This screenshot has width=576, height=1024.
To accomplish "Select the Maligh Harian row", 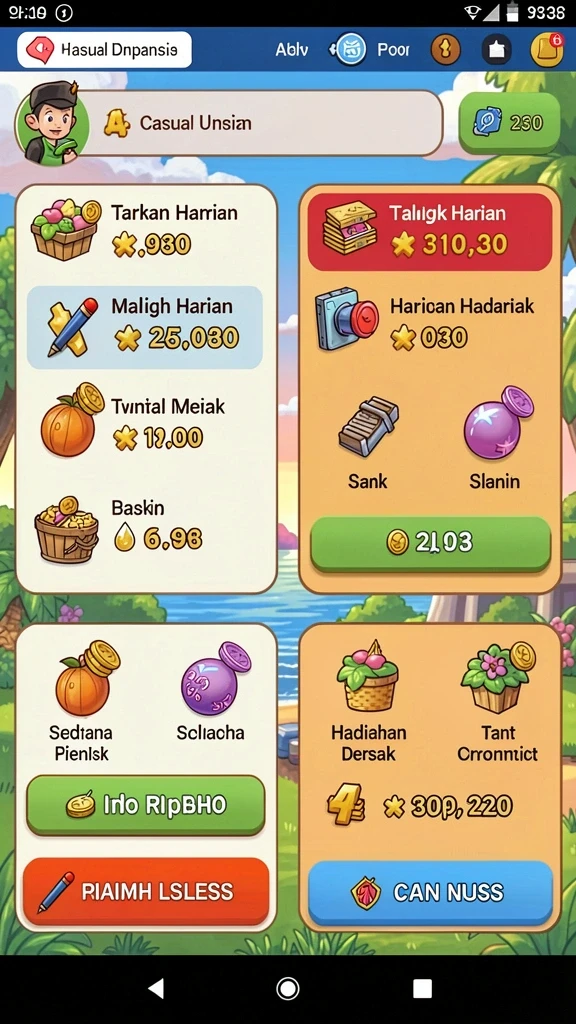I will coord(145,327).
